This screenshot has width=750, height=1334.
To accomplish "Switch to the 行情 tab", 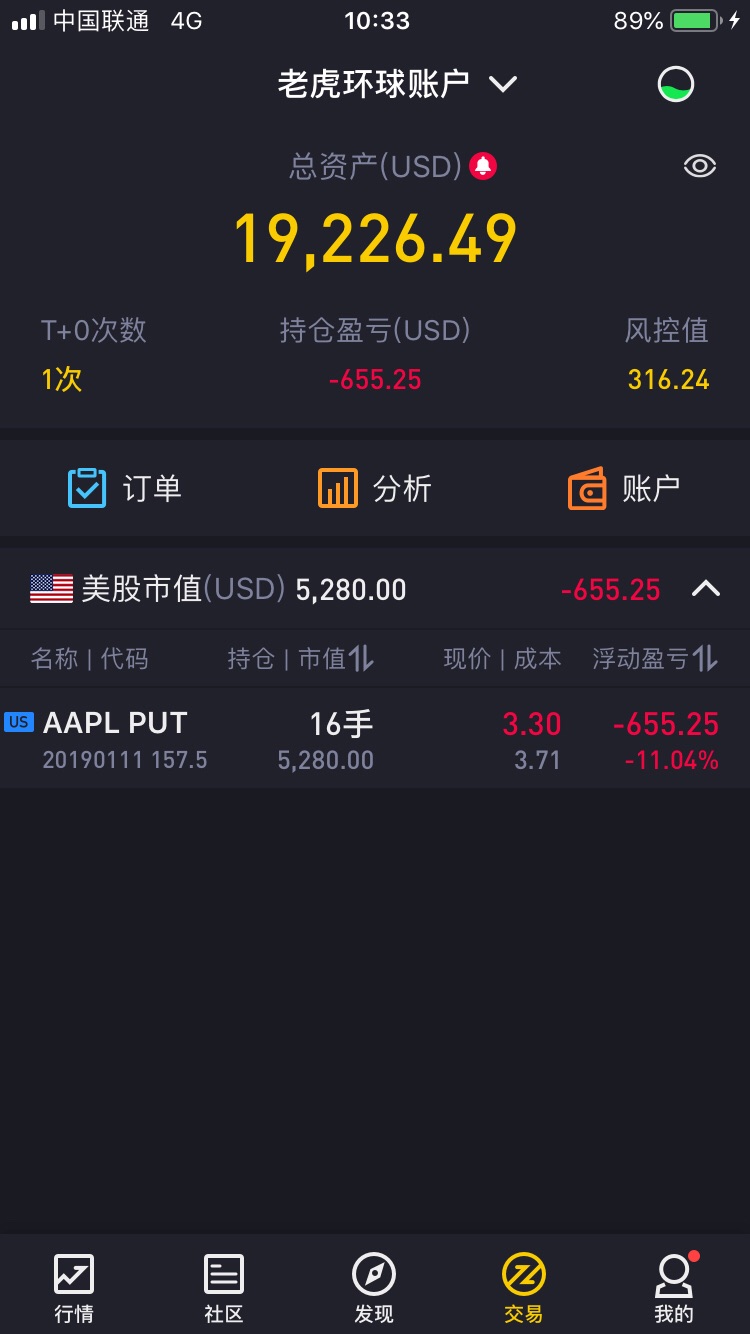I will click(x=74, y=1288).
